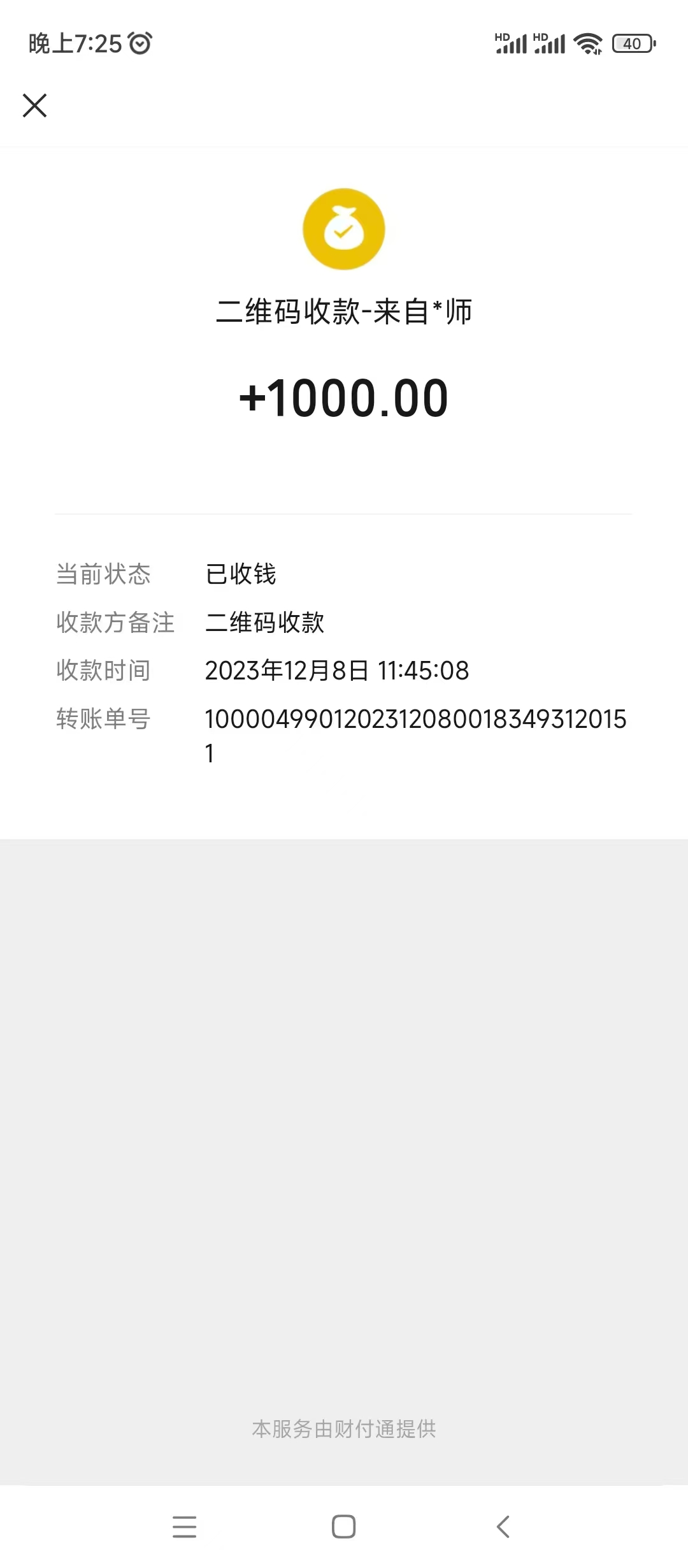Close the payment receipt page
Screen dimensions: 688x1568
34,106
